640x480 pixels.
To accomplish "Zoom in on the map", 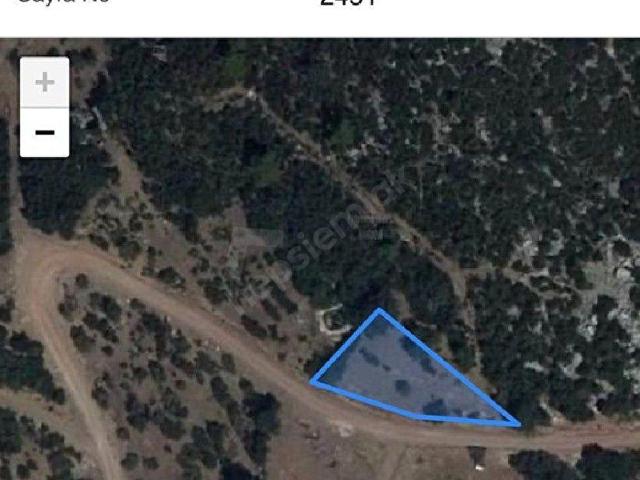I will point(45,82).
